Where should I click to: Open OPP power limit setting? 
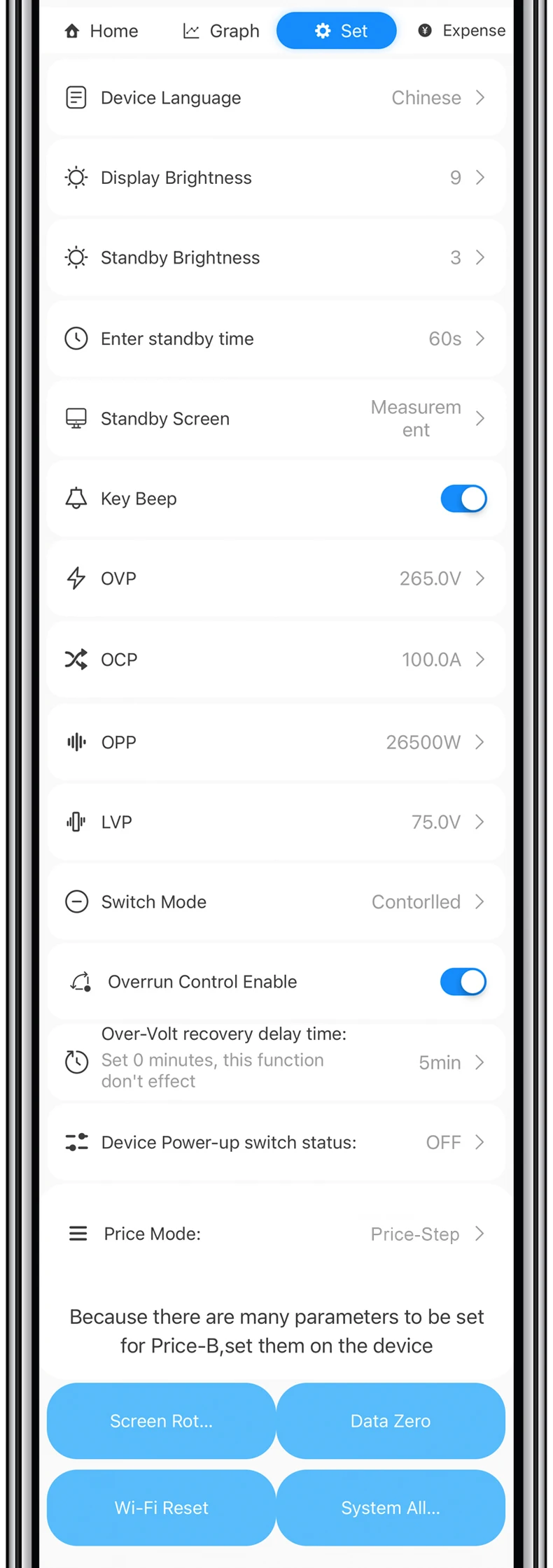[276, 742]
